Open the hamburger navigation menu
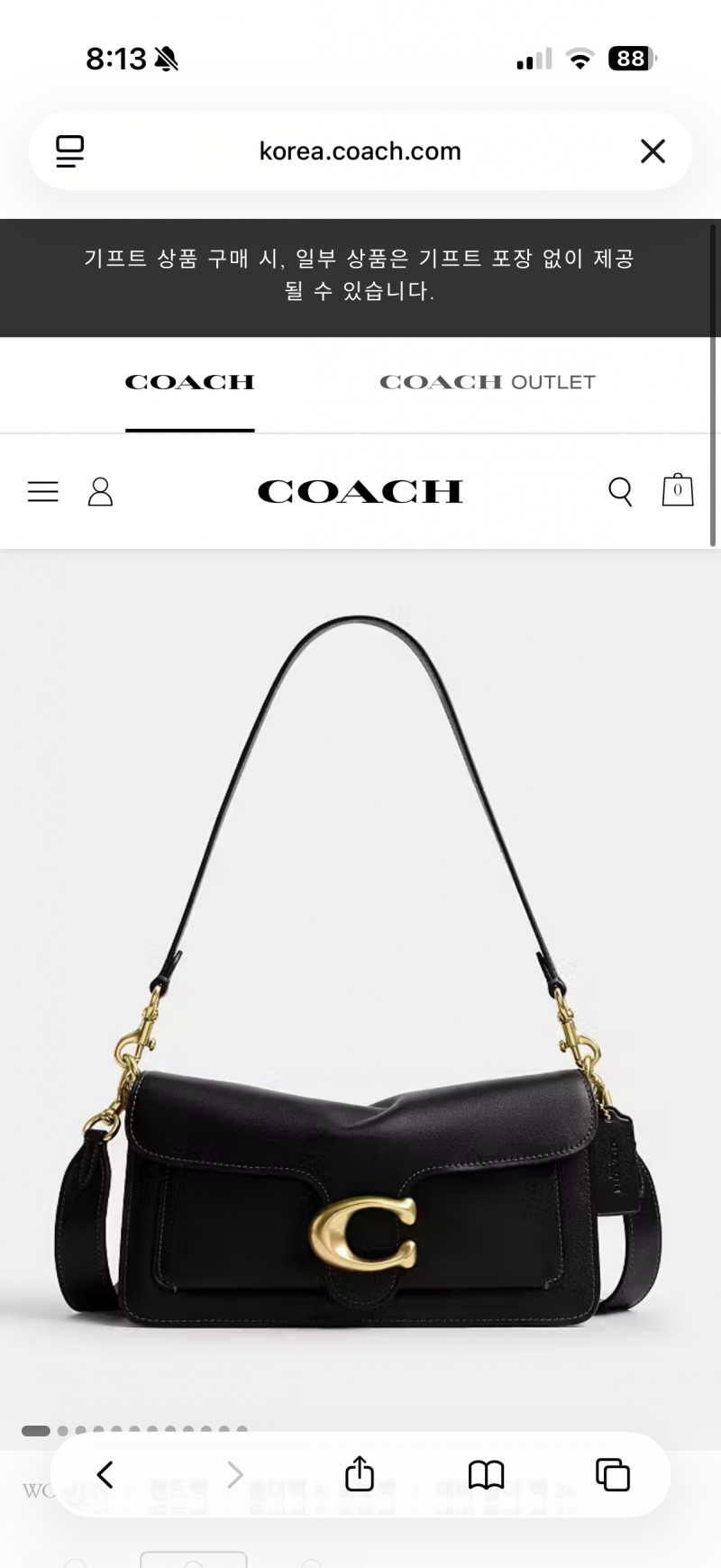 point(43,491)
